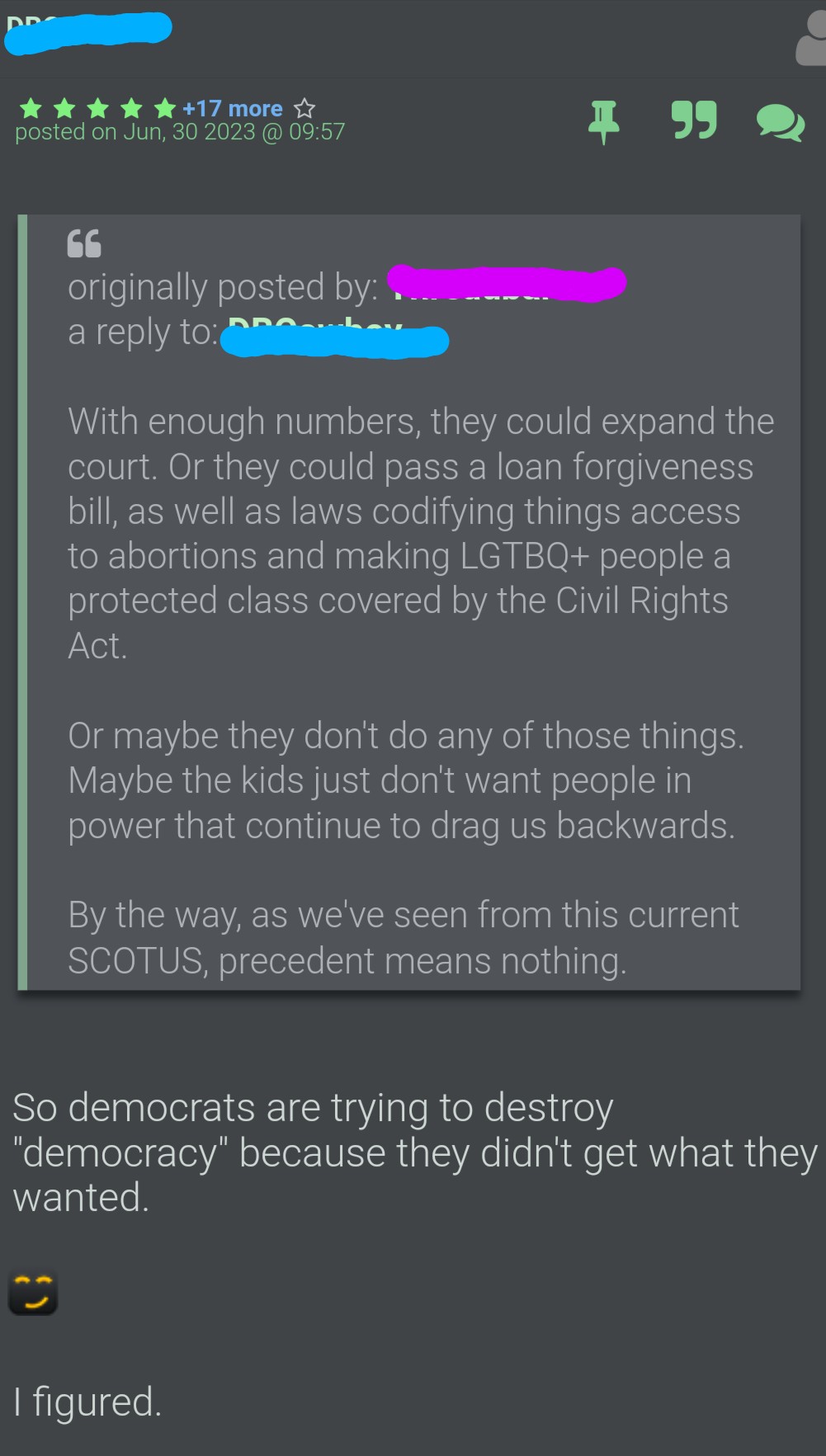Tap the pin icon on this post
Viewport: 826px width, 1456px height.
click(603, 122)
